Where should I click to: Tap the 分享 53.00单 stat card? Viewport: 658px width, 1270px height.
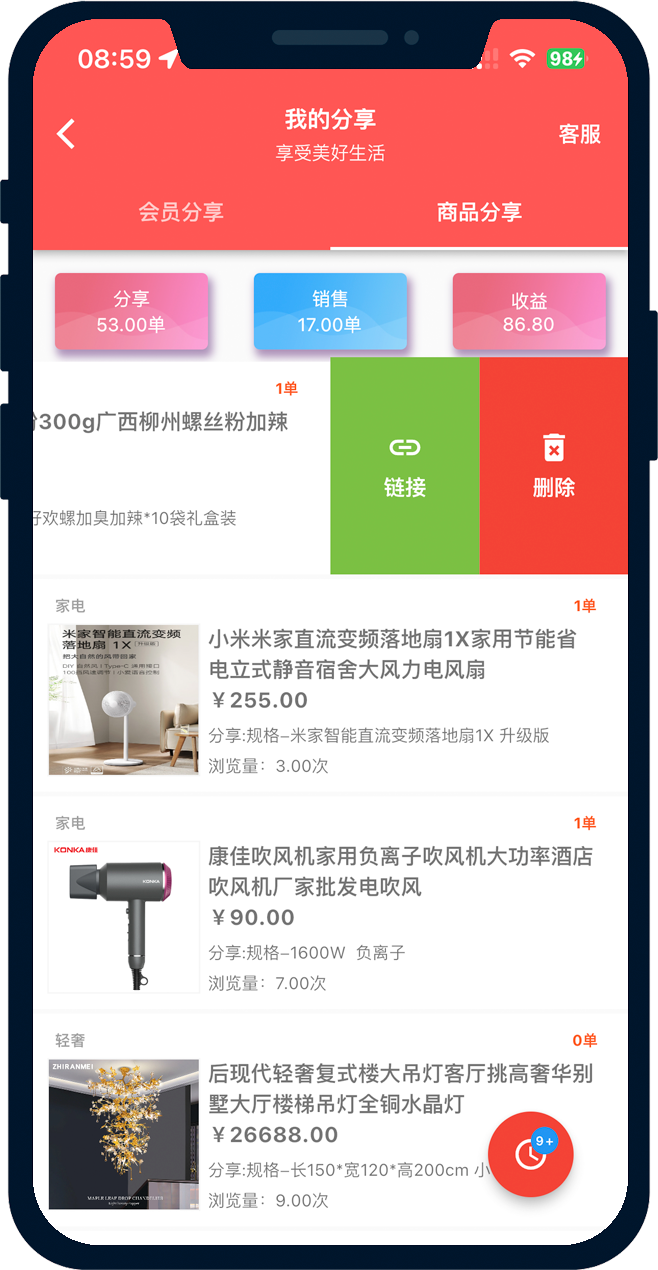pyautogui.click(x=131, y=312)
